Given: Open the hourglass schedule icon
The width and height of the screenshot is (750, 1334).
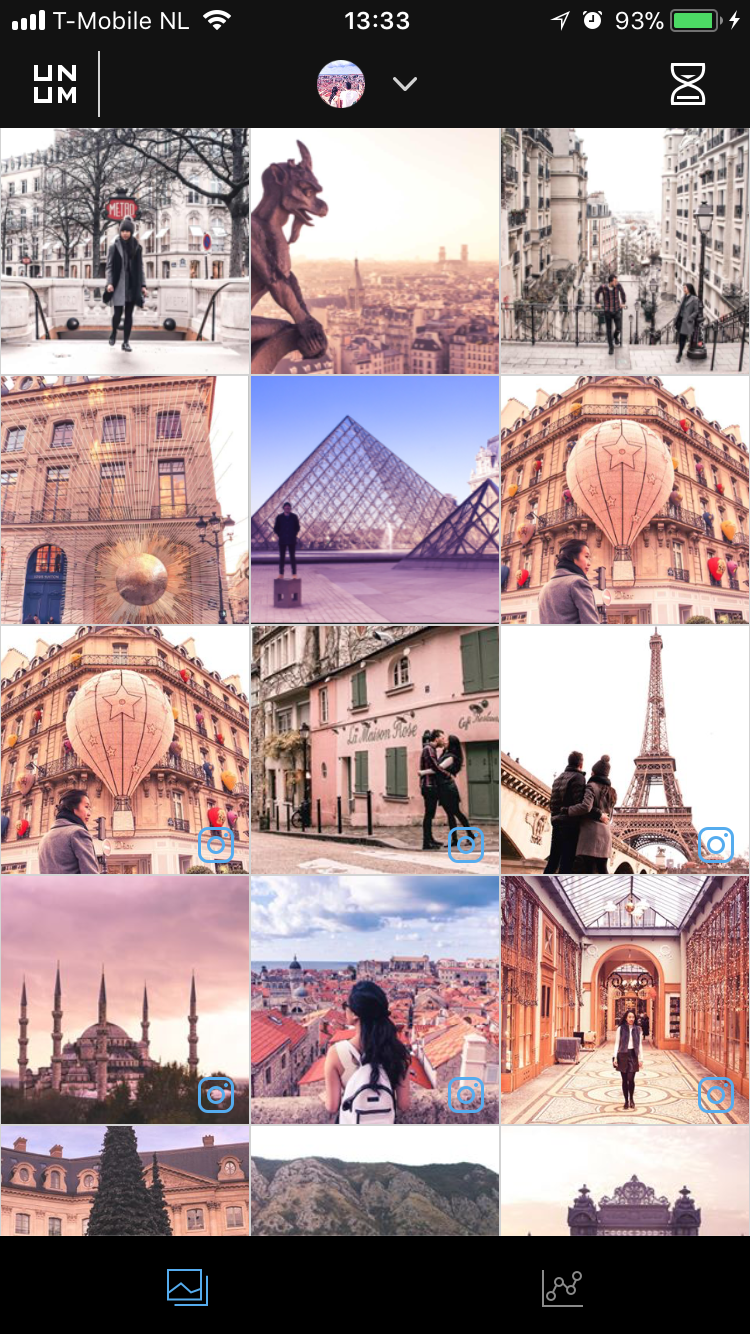Looking at the screenshot, I should (688, 85).
